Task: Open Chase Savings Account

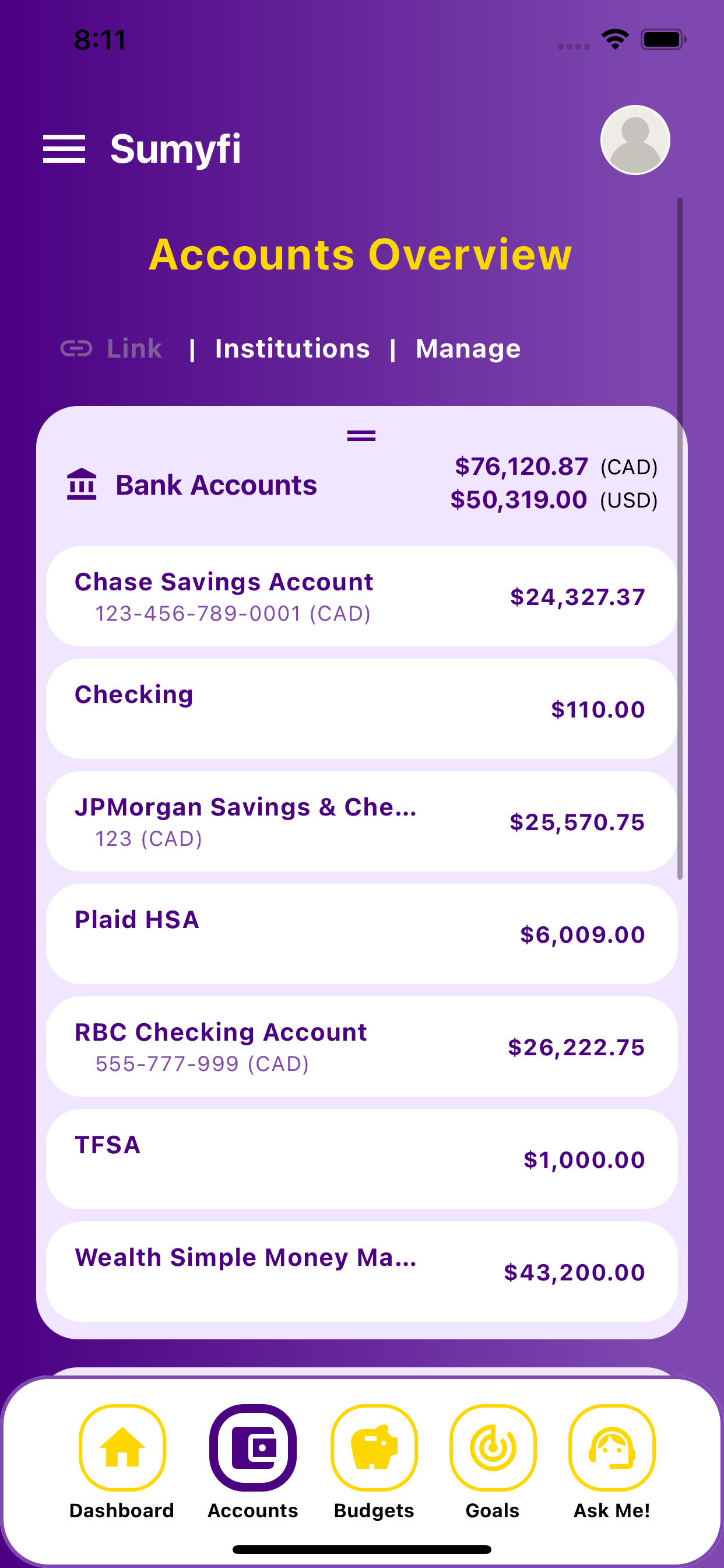Action: pos(361,596)
